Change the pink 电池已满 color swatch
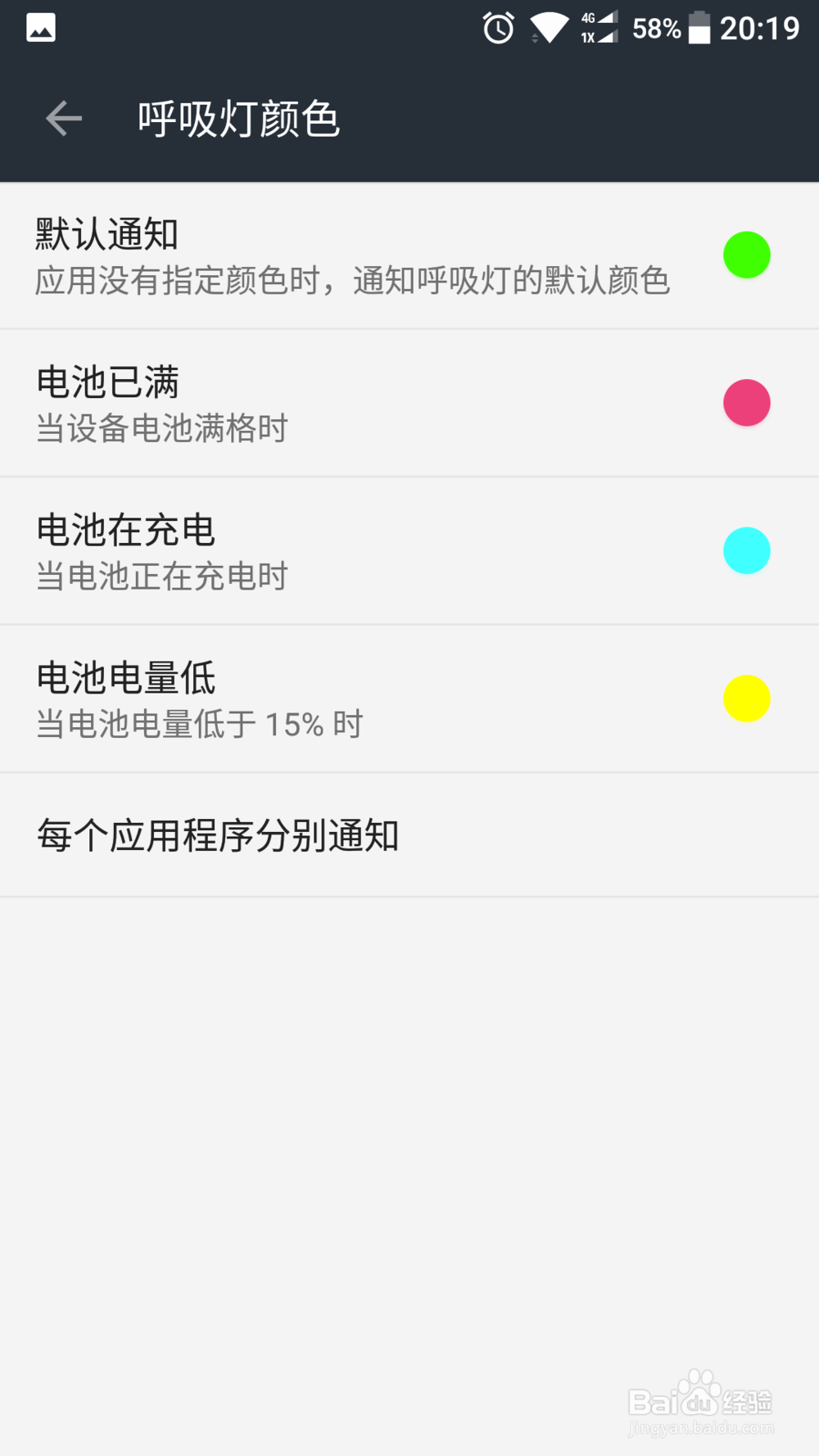819x1456 pixels. coord(746,402)
